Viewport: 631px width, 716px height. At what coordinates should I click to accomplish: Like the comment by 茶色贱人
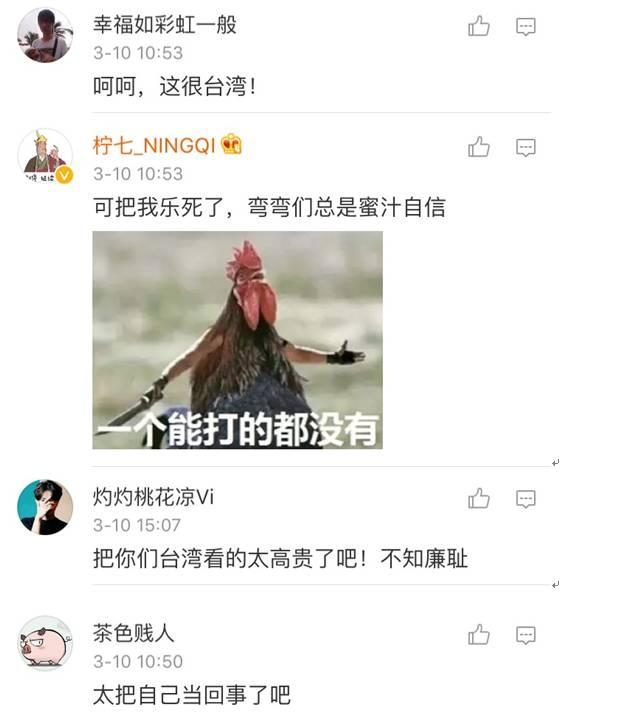479,635
